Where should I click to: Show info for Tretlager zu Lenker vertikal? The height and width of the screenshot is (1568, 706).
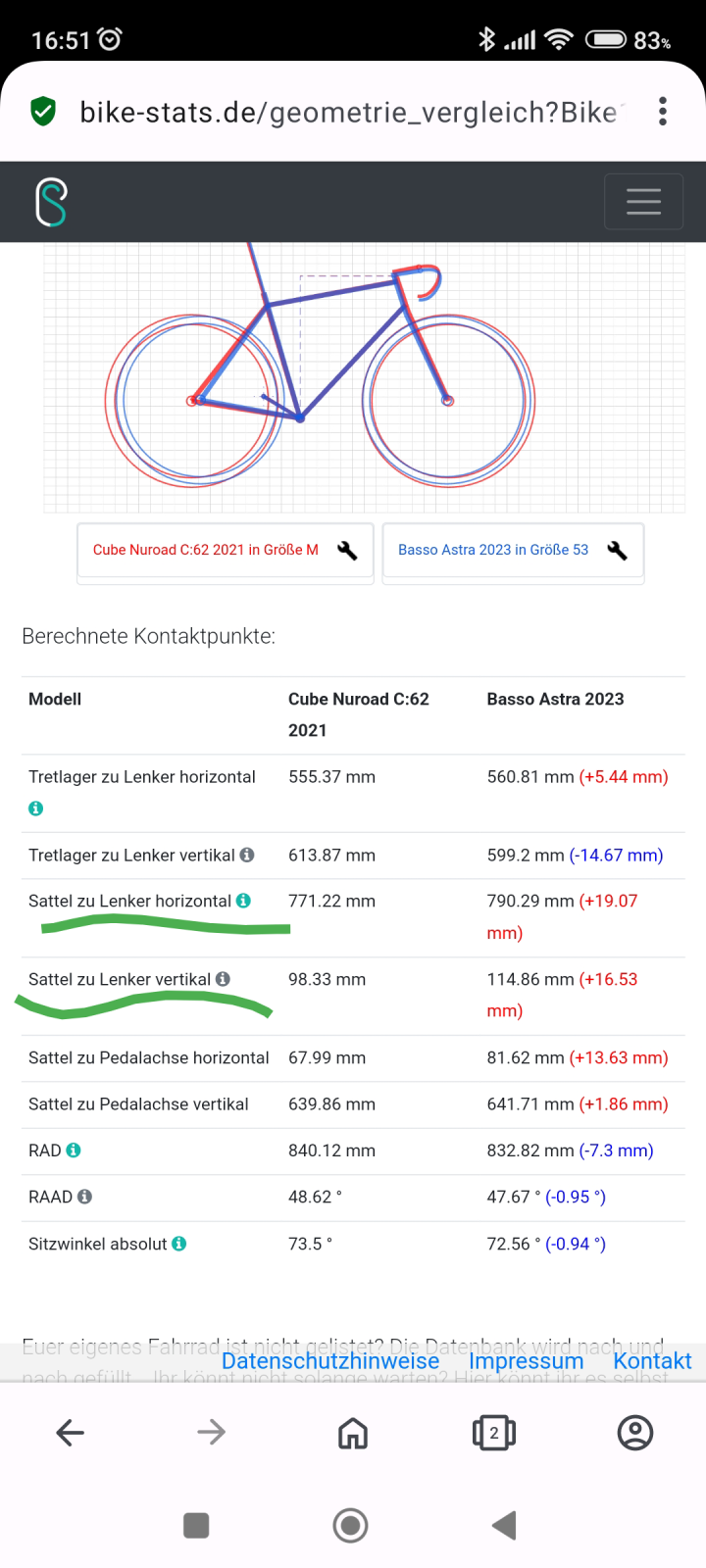coord(247,855)
